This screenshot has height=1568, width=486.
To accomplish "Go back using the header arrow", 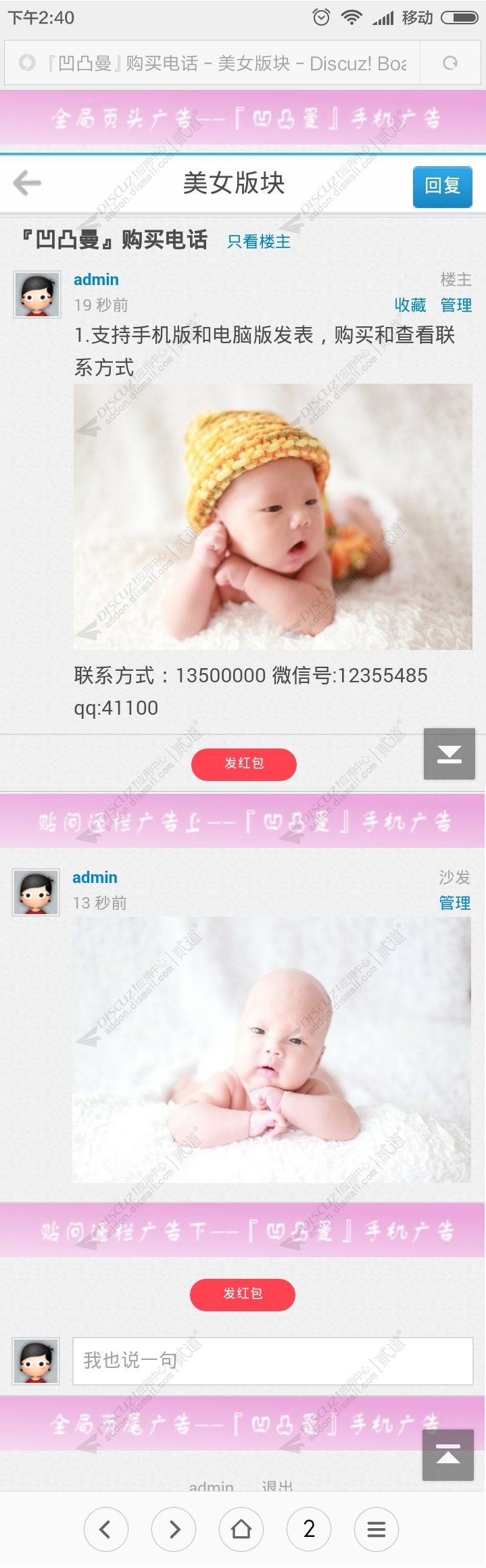I will tap(27, 183).
